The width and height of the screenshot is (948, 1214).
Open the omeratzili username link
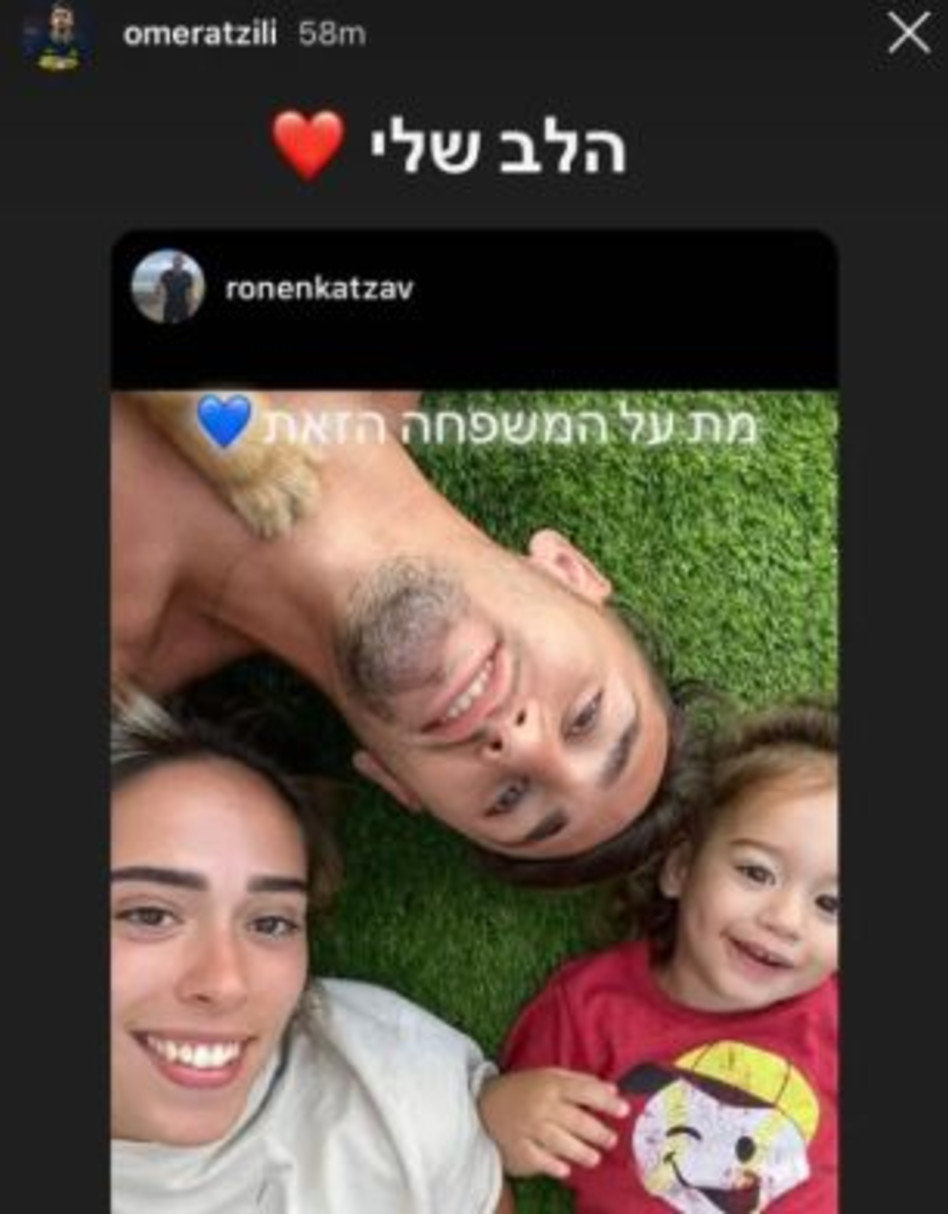199,35
